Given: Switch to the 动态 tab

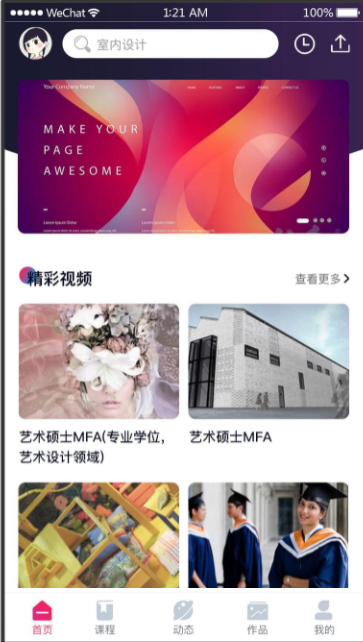Looking at the screenshot, I should (x=183, y=617).
